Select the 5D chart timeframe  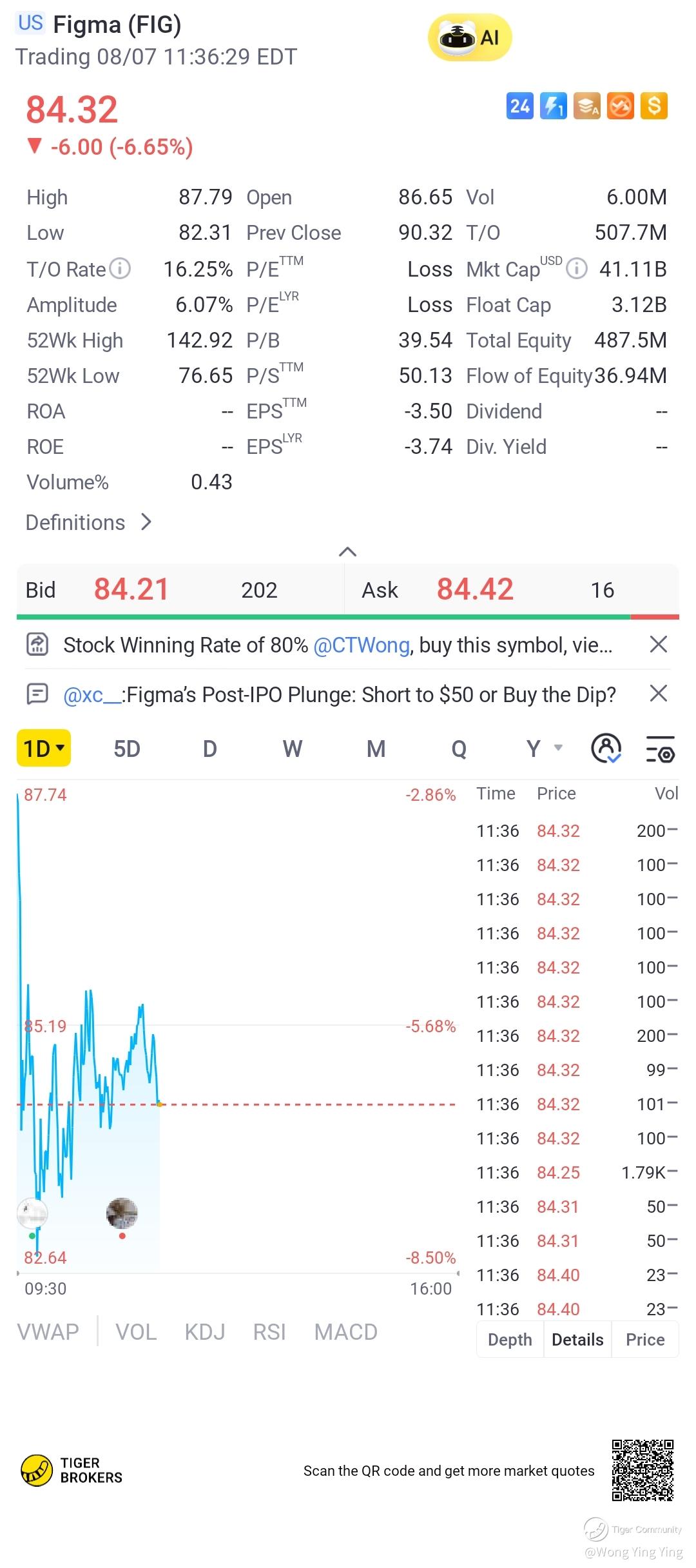[x=126, y=749]
